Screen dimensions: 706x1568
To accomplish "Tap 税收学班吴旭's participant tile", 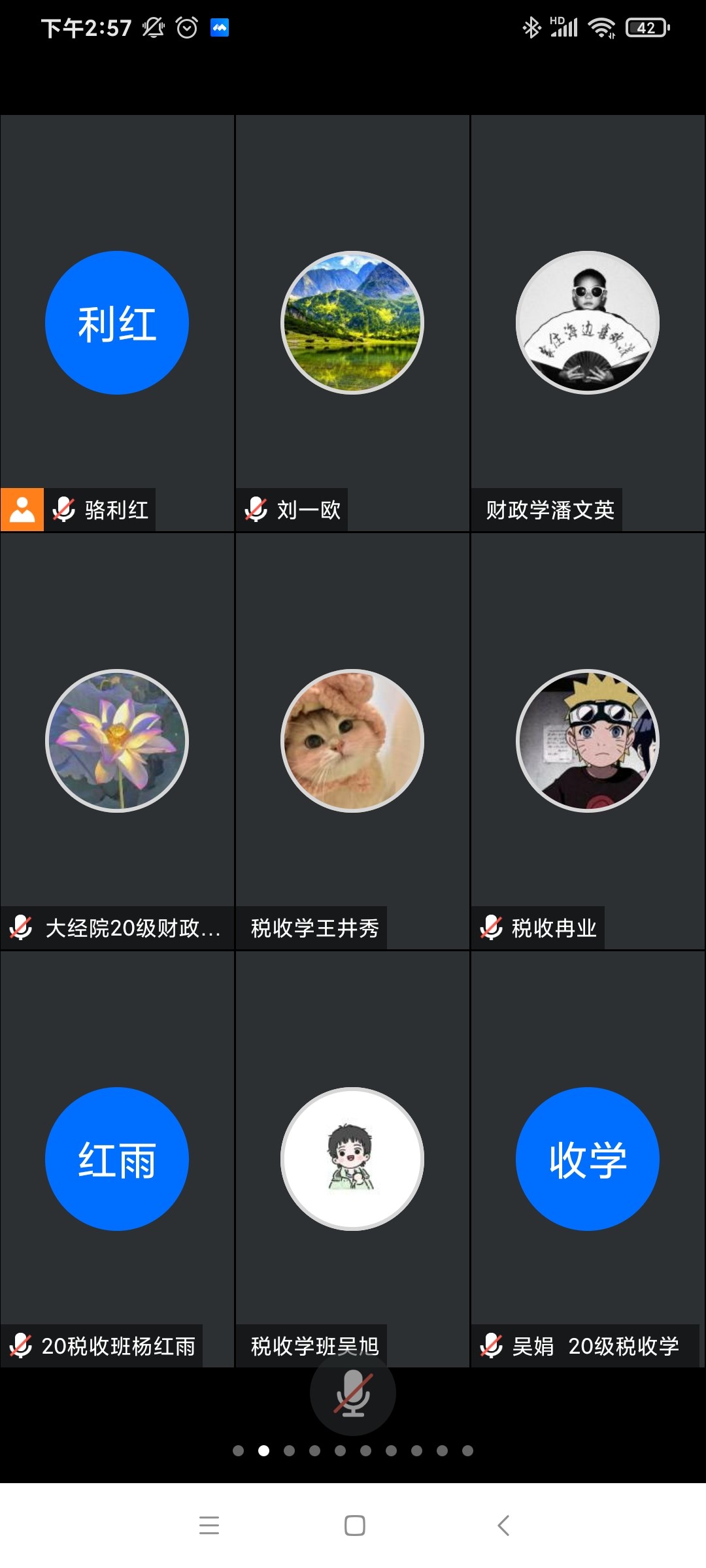I will (352, 1159).
